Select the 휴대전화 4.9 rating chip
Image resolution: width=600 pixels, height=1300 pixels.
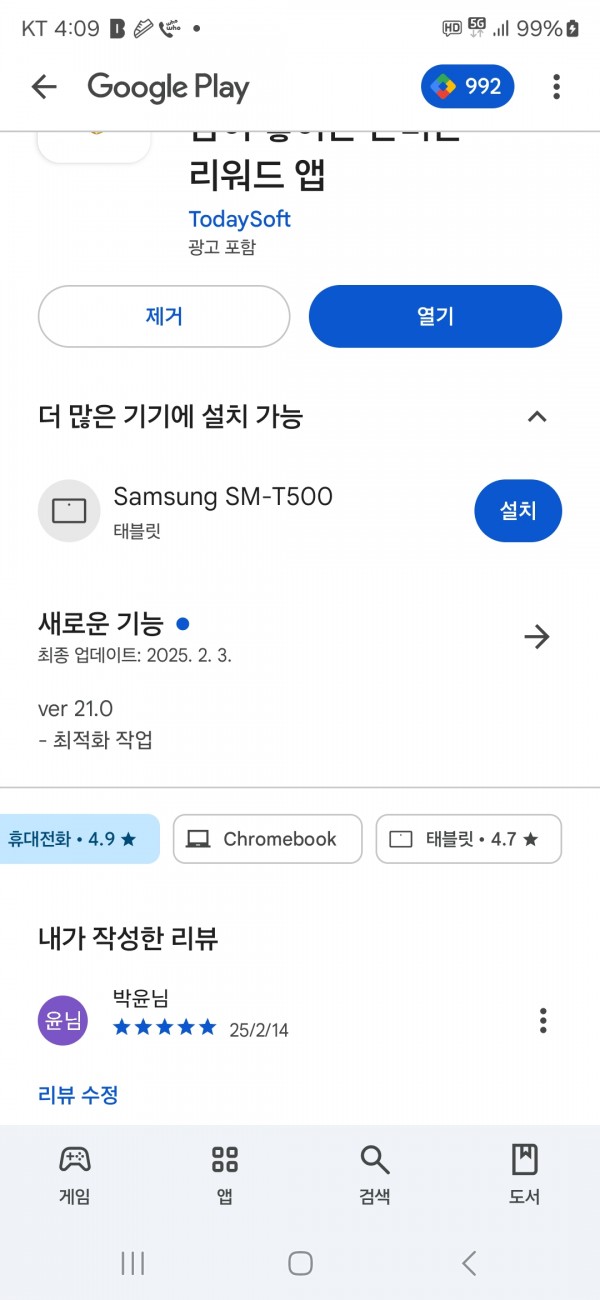[80, 839]
